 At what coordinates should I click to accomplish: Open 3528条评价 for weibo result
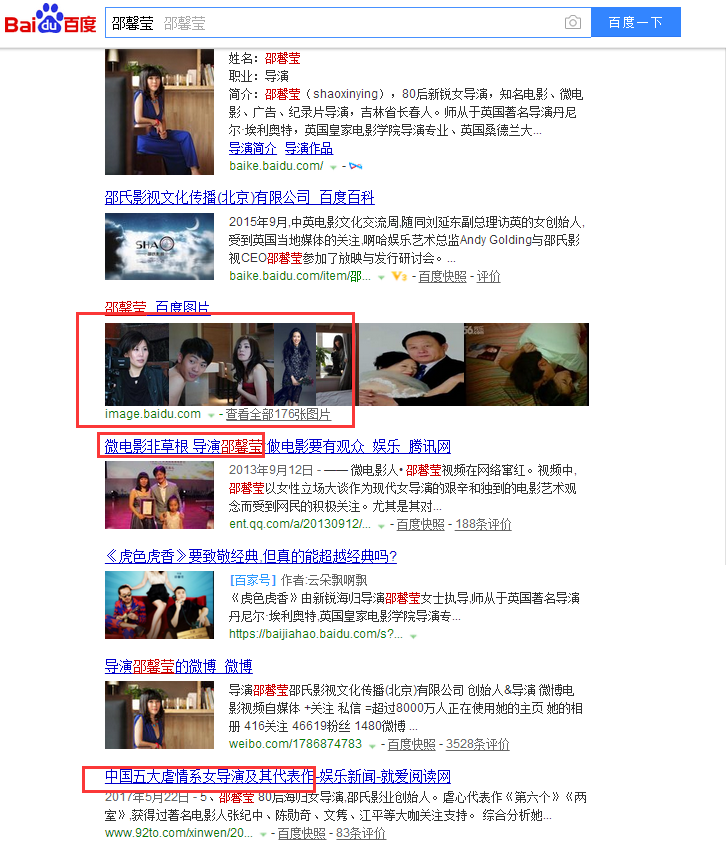pyautogui.click(x=477, y=744)
